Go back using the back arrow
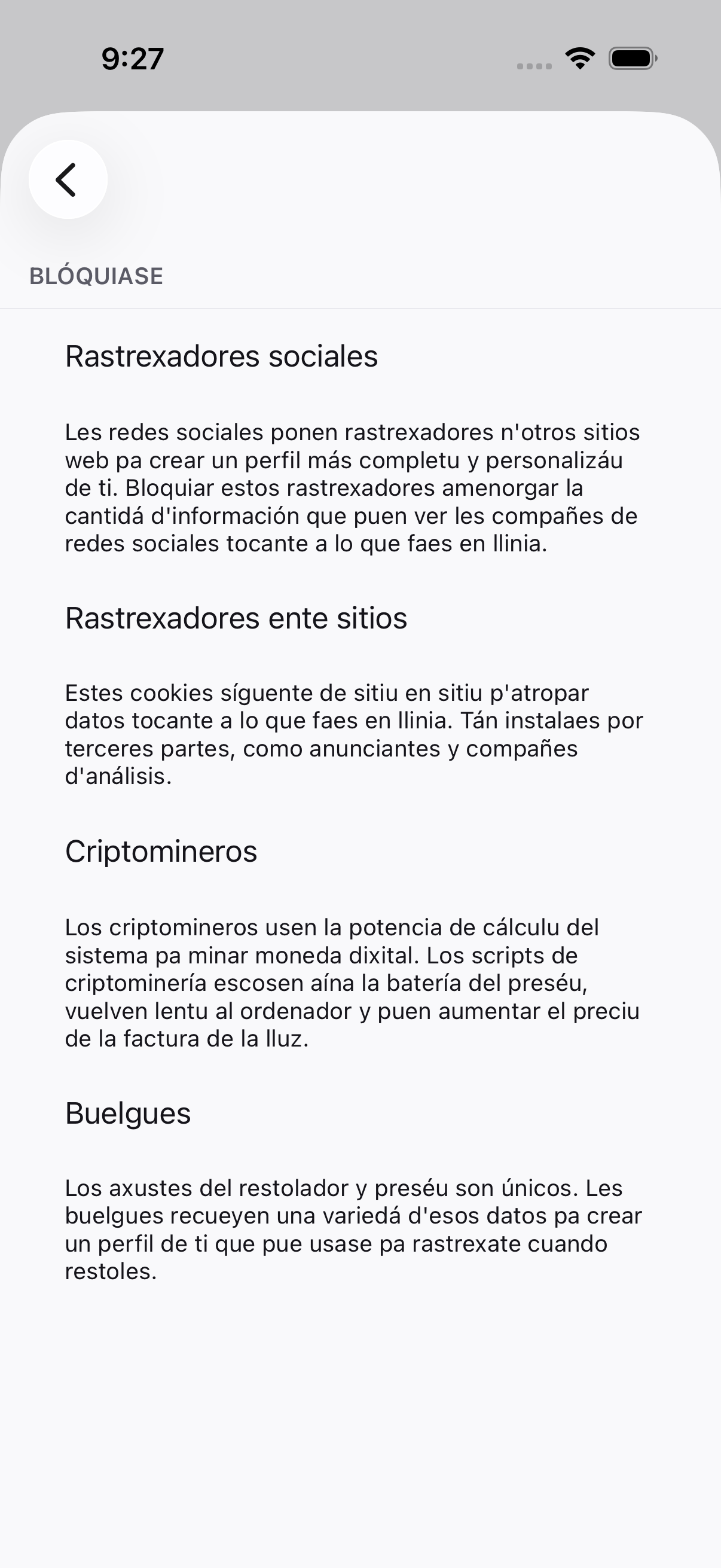 tap(68, 179)
